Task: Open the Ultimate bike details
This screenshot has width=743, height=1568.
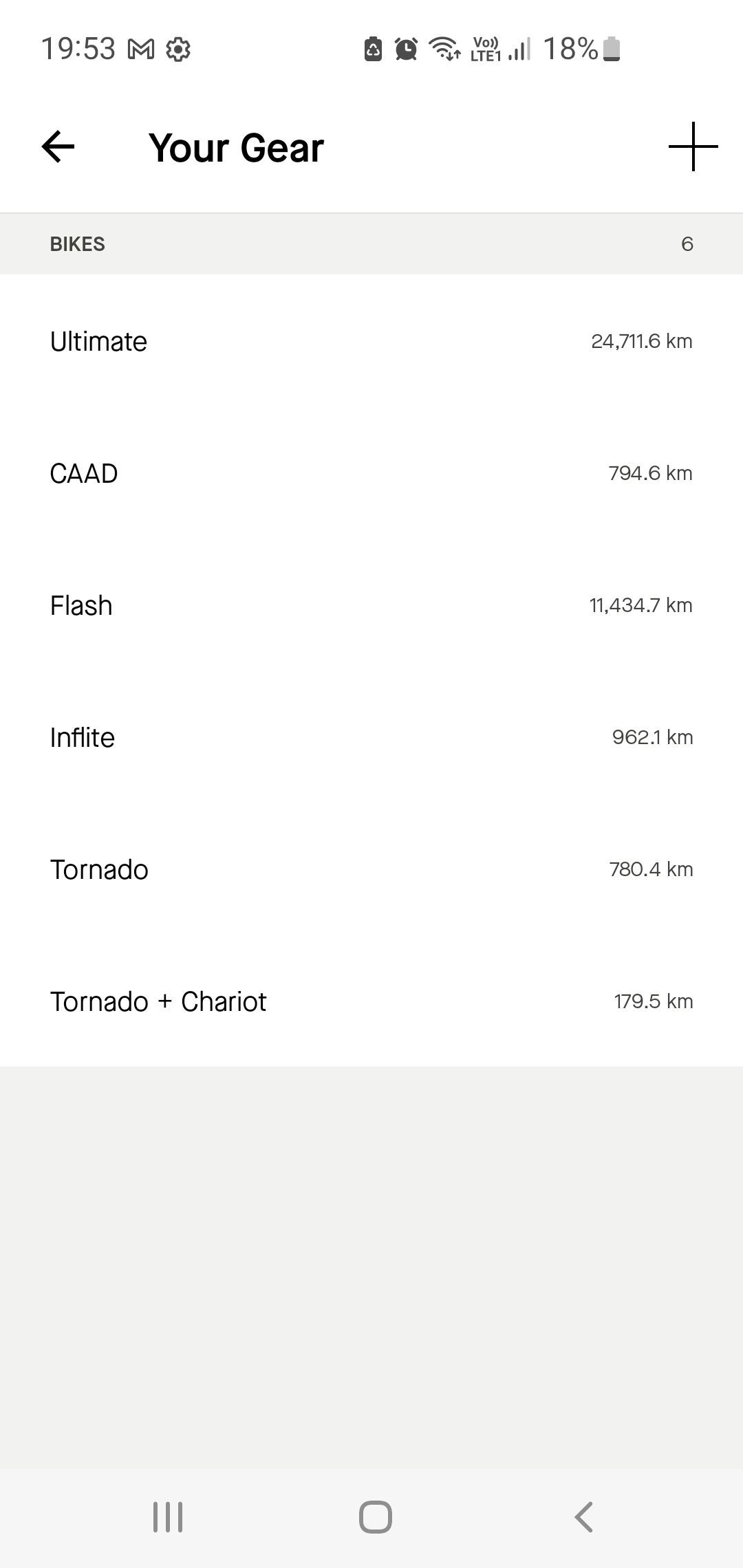Action: (x=371, y=341)
